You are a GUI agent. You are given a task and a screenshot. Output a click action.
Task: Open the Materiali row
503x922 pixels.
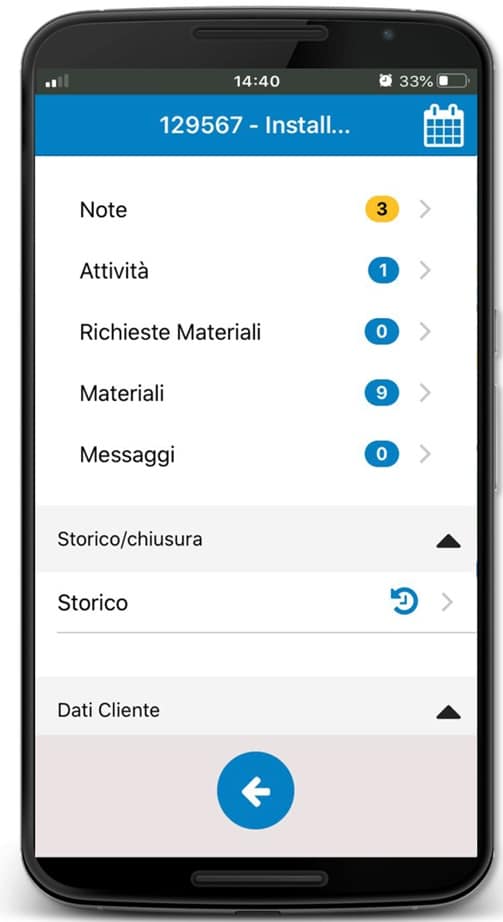256,393
